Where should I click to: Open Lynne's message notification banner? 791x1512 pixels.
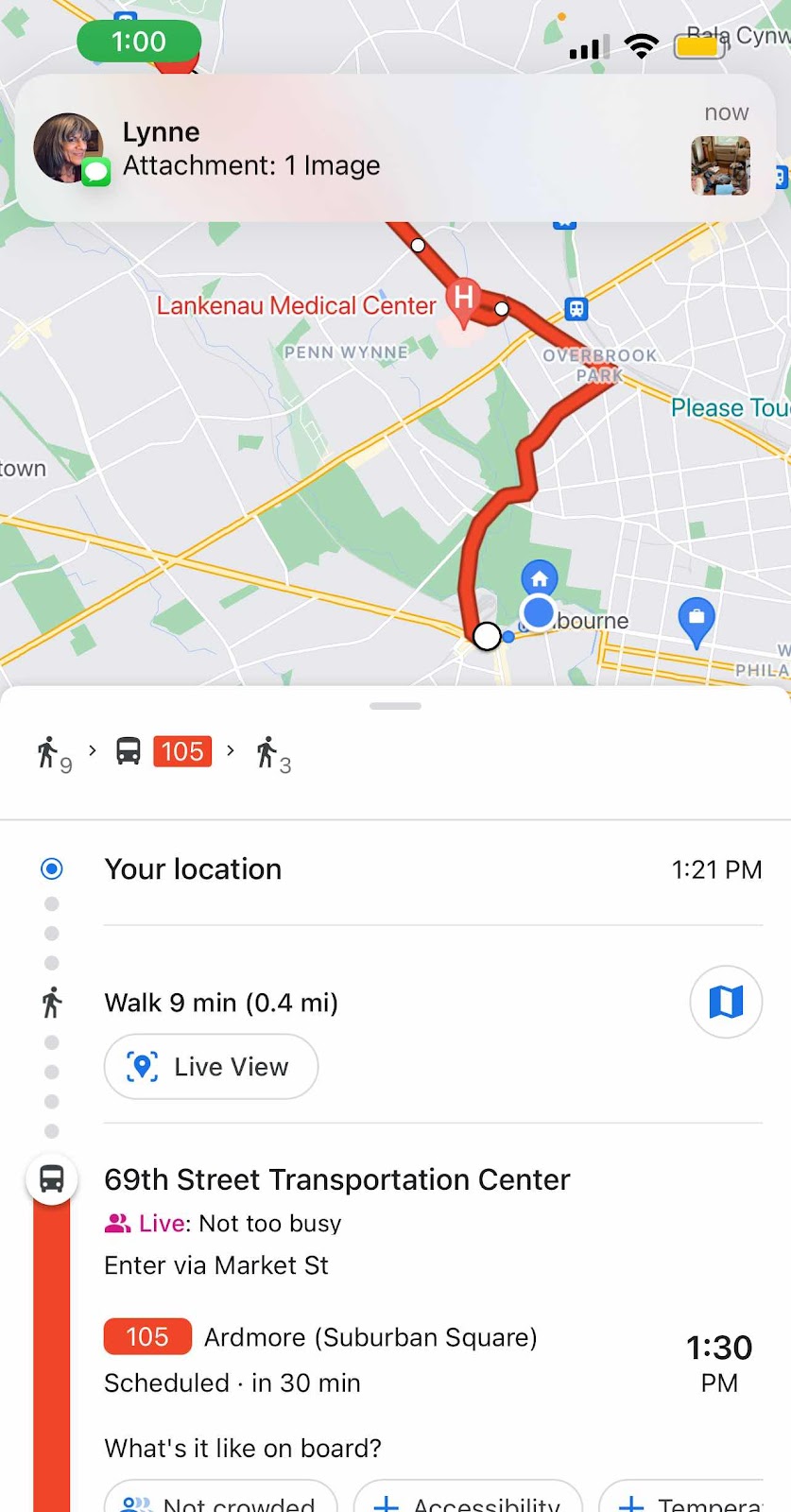(395, 148)
